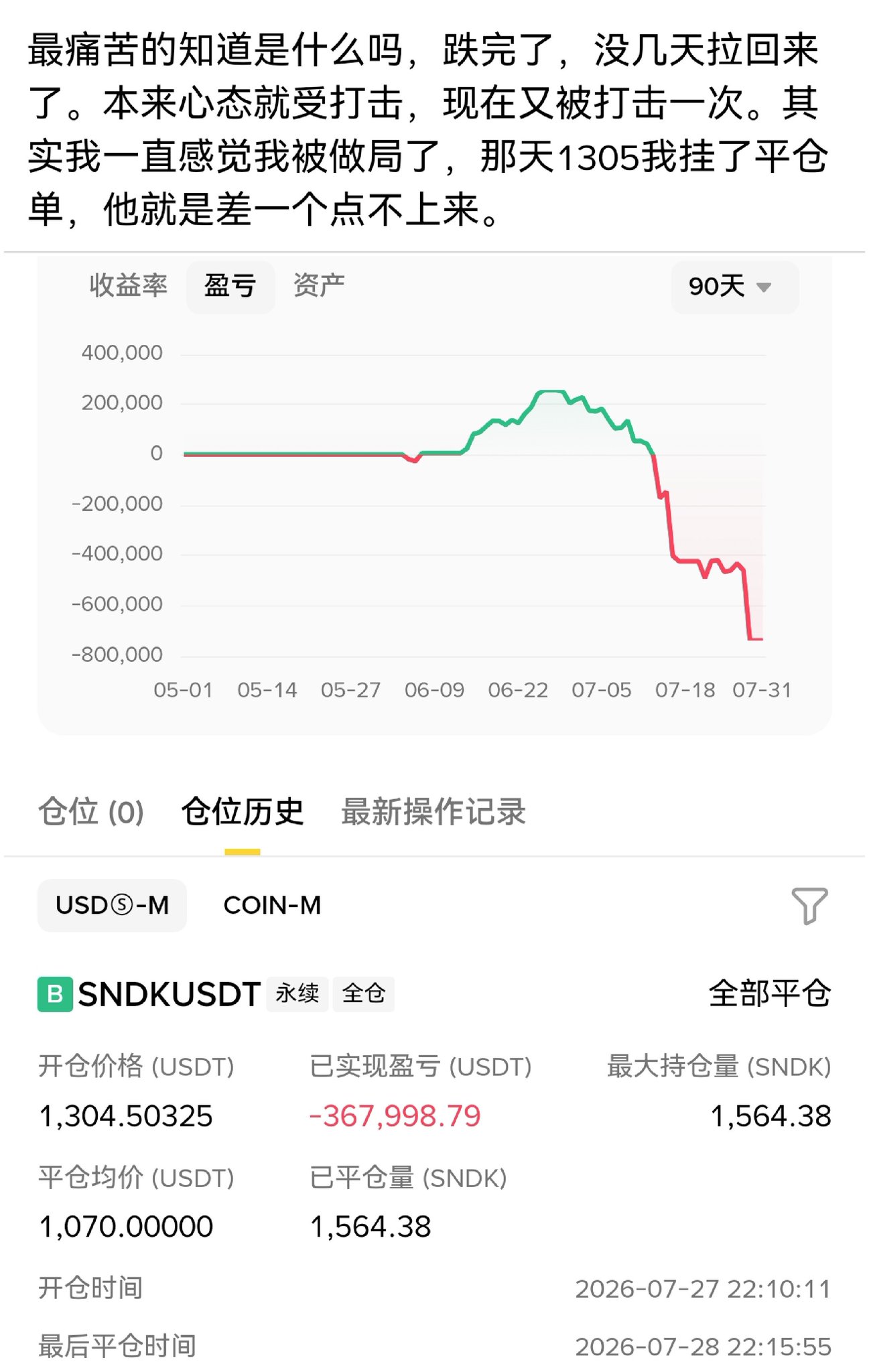Switch to the 仓位 (0) tab
The width and height of the screenshot is (869, 1372).
coord(91,812)
